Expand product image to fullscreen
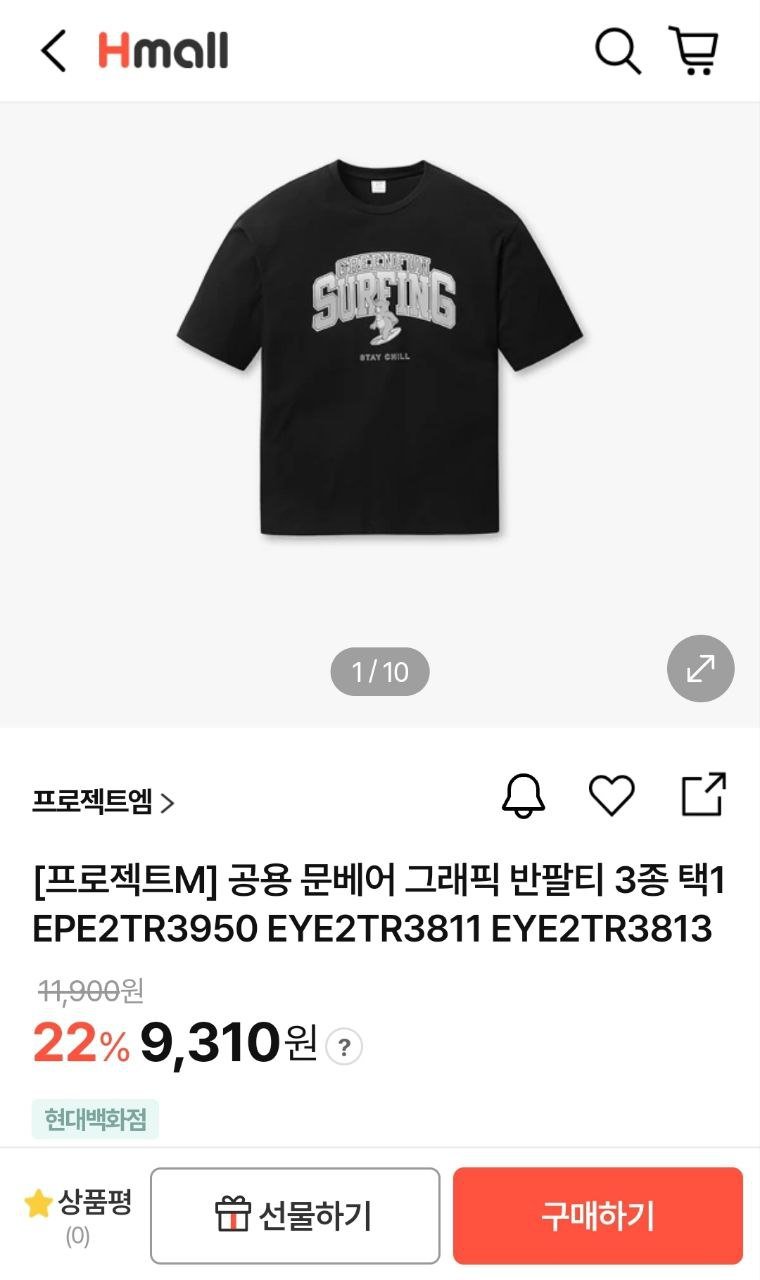Image resolution: width=760 pixels, height=1280 pixels. [x=700, y=669]
